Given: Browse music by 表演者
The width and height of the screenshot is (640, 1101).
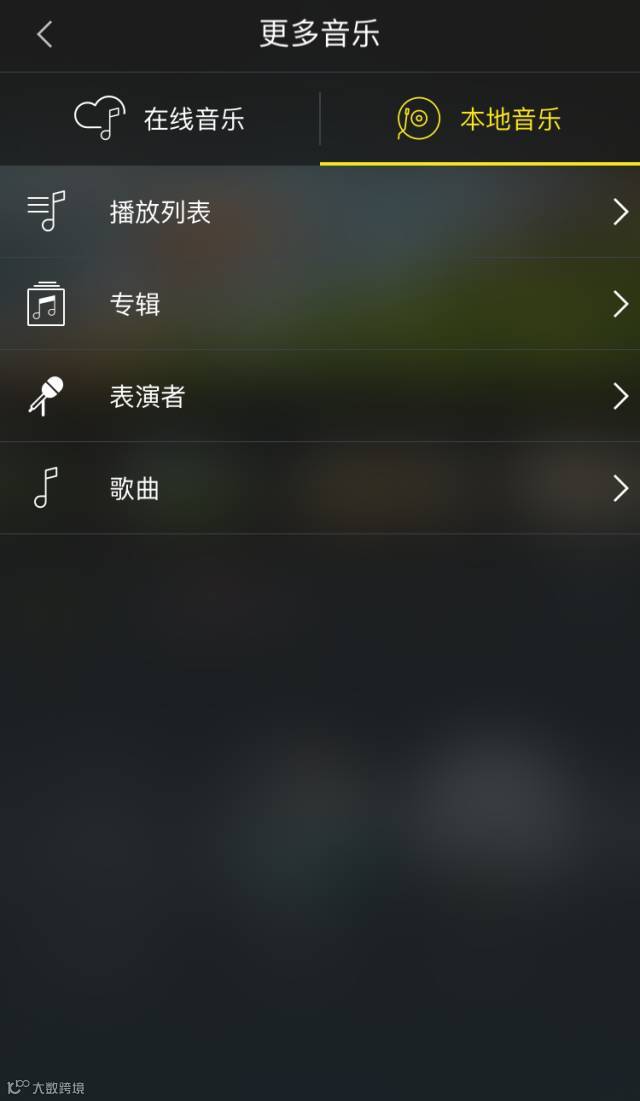Looking at the screenshot, I should click(320, 396).
